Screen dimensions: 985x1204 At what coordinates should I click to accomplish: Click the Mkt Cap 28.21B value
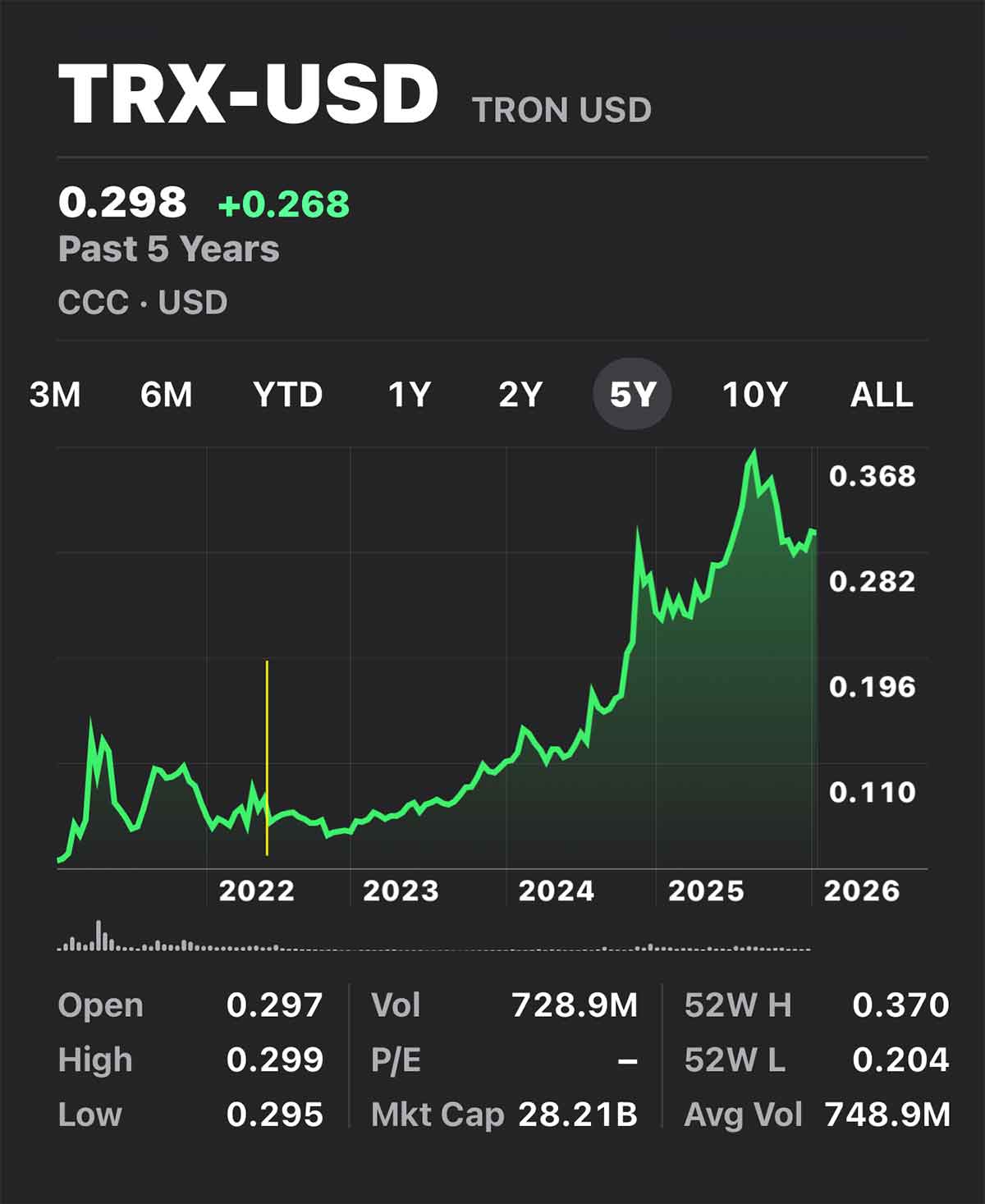coord(578,1114)
